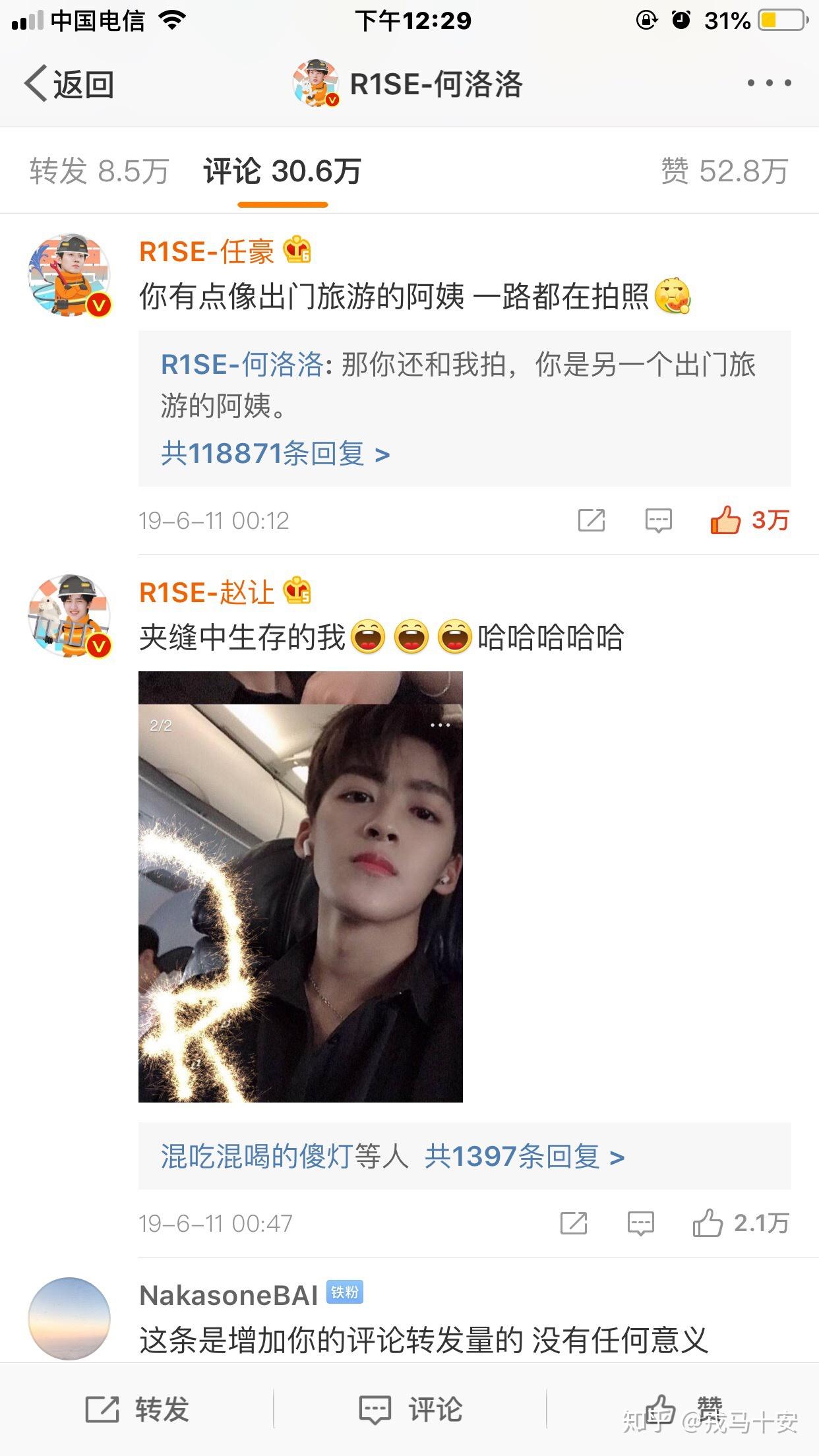Open the three-dot overflow menu

(x=769, y=84)
